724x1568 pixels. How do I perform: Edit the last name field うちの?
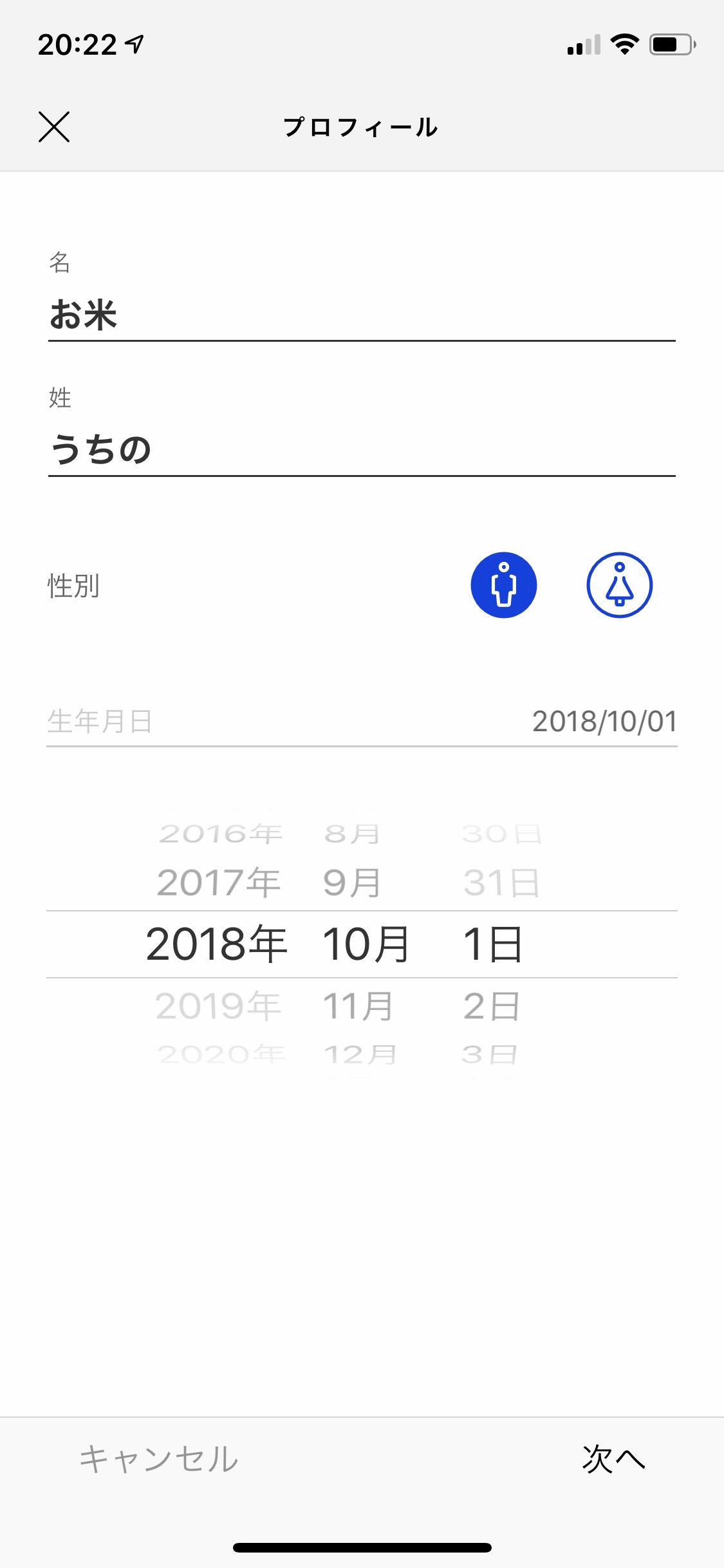click(362, 450)
